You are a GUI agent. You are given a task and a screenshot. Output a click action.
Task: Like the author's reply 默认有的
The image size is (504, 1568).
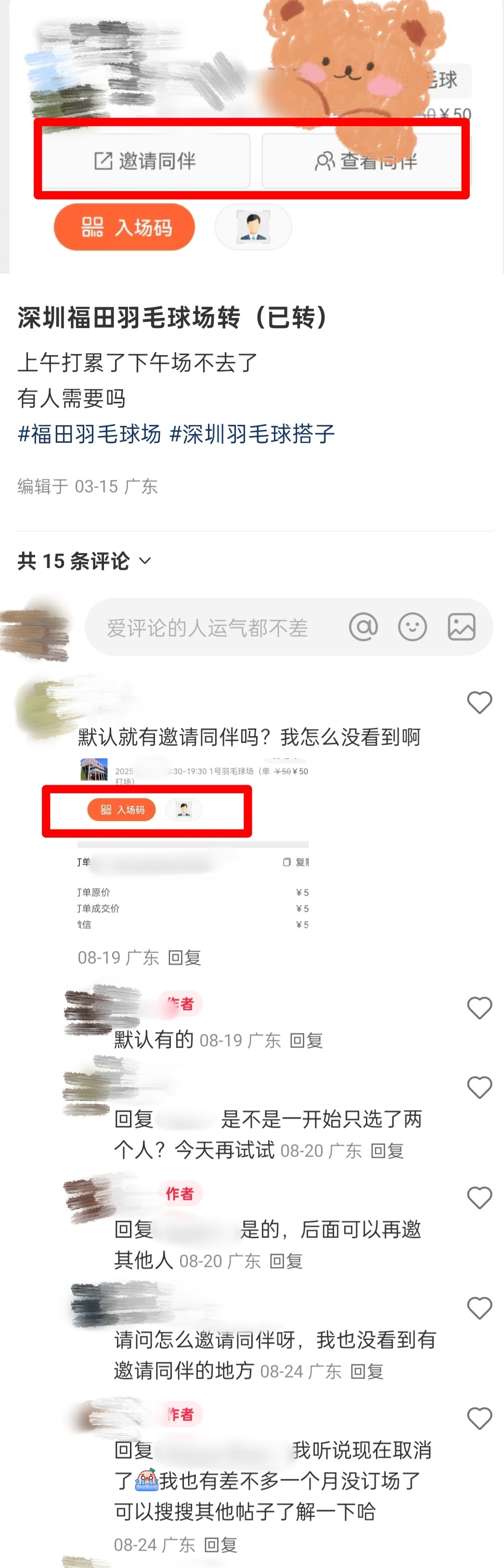[479, 1009]
